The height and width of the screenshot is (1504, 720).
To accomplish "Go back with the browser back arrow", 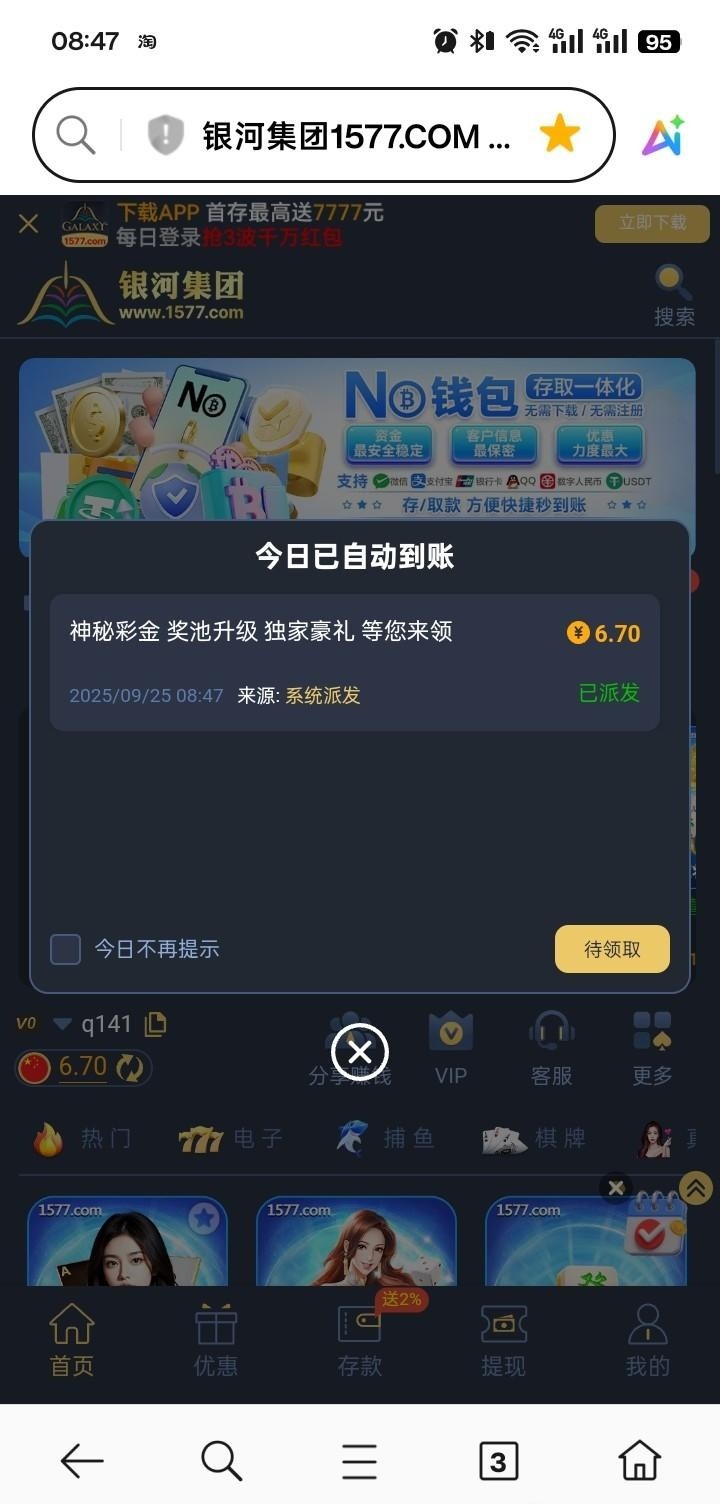I will 82,1462.
